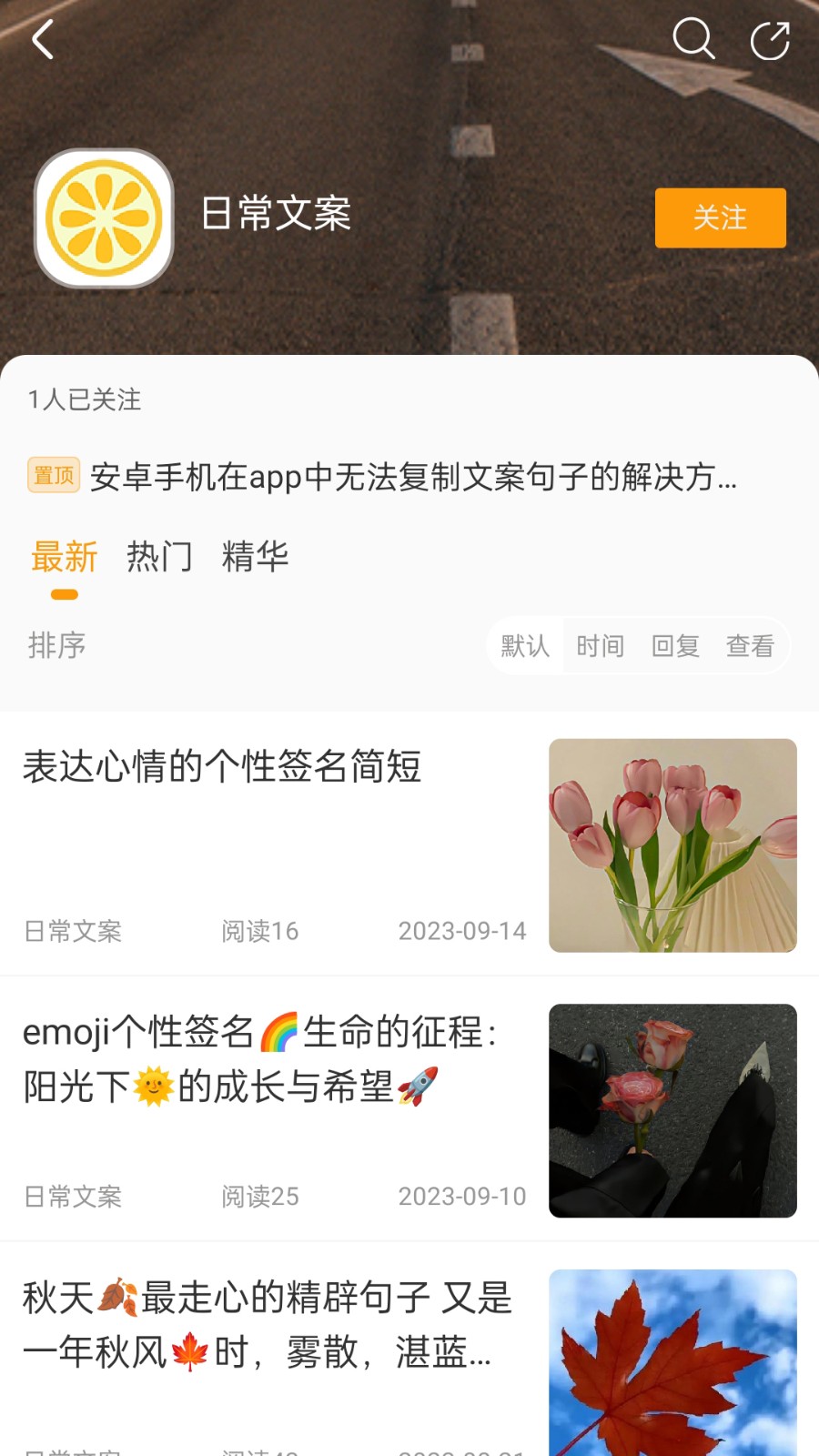The width and height of the screenshot is (819, 1456).
Task: Tap the 关注 follow button
Action: [x=720, y=217]
